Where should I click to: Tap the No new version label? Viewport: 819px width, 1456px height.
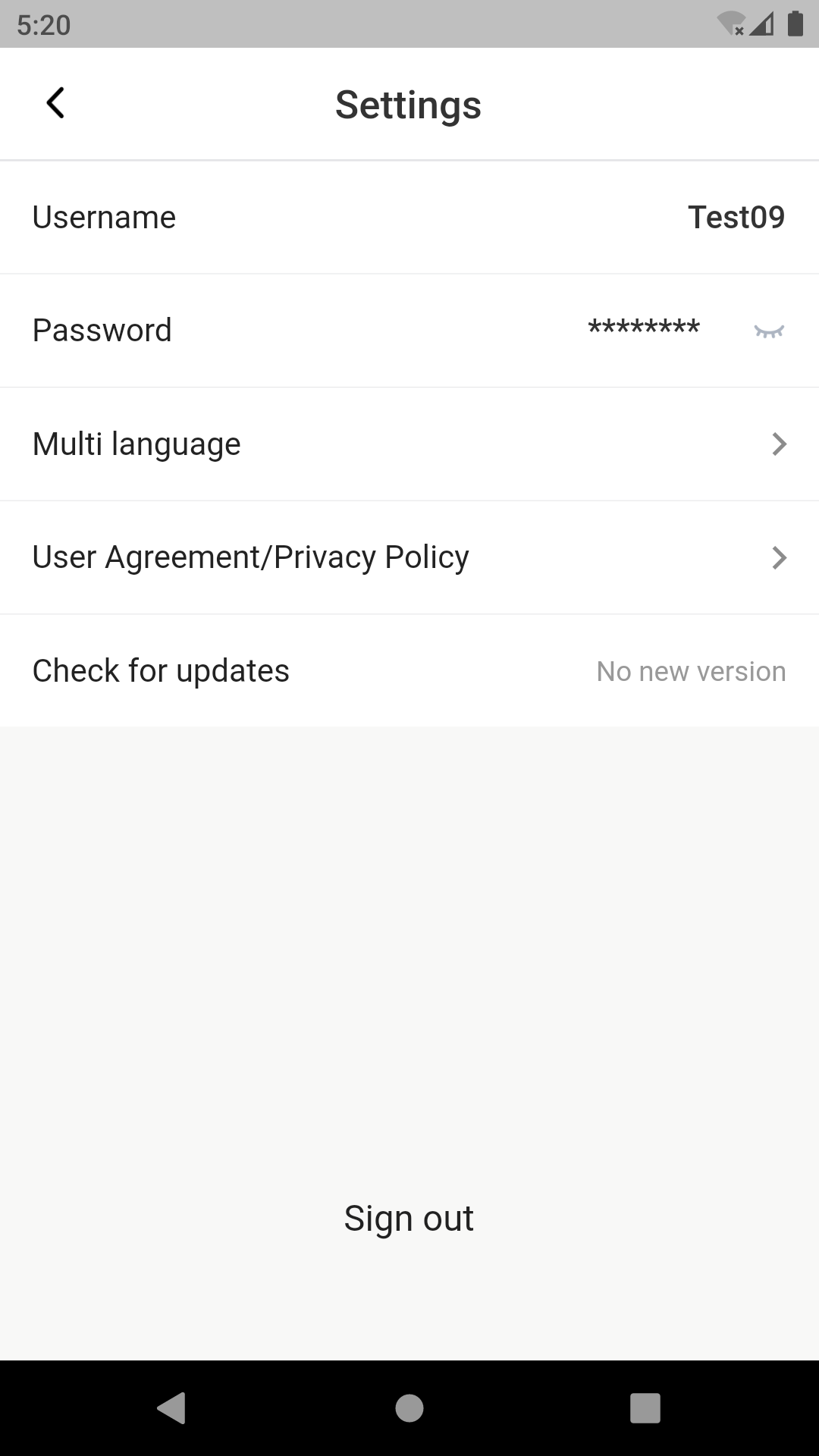click(x=689, y=670)
